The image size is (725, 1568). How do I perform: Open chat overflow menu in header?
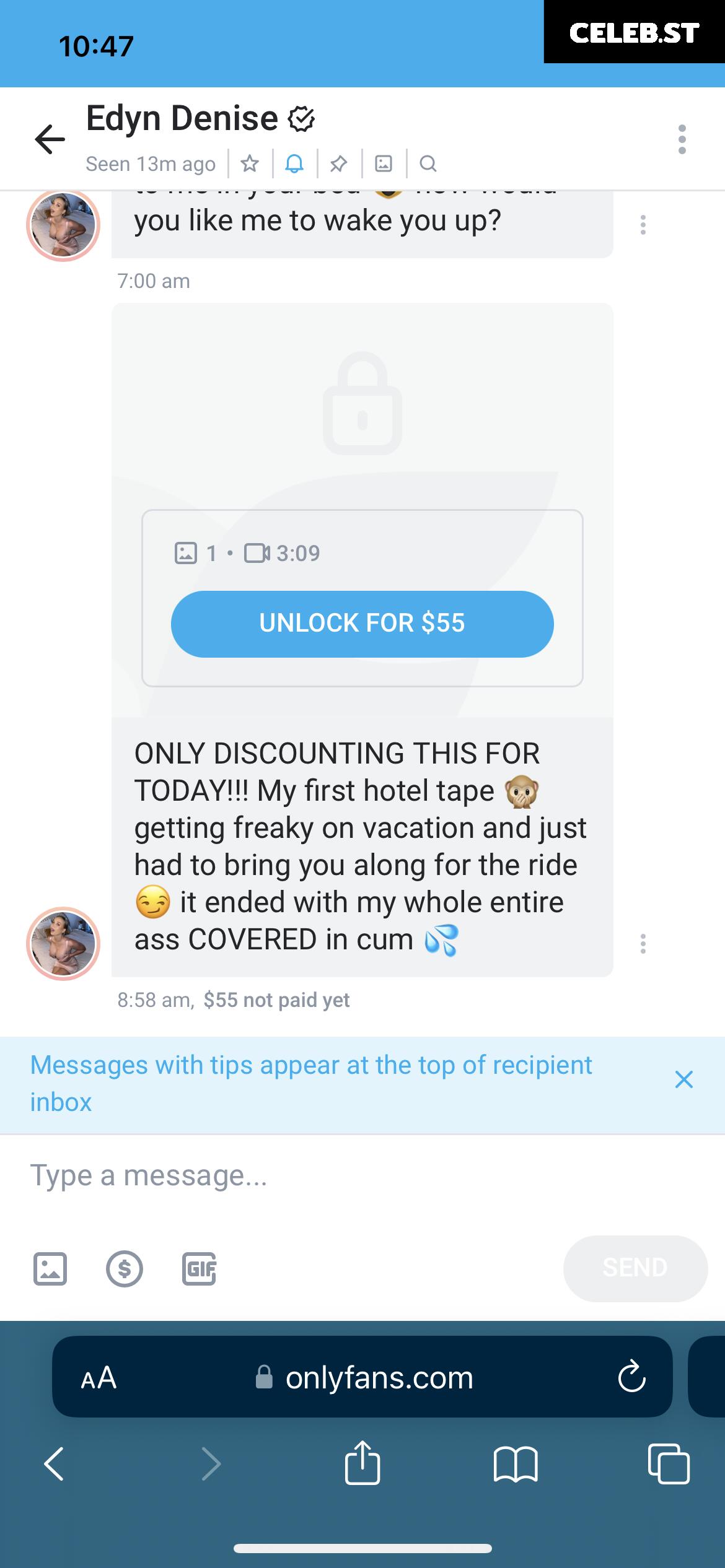[682, 139]
